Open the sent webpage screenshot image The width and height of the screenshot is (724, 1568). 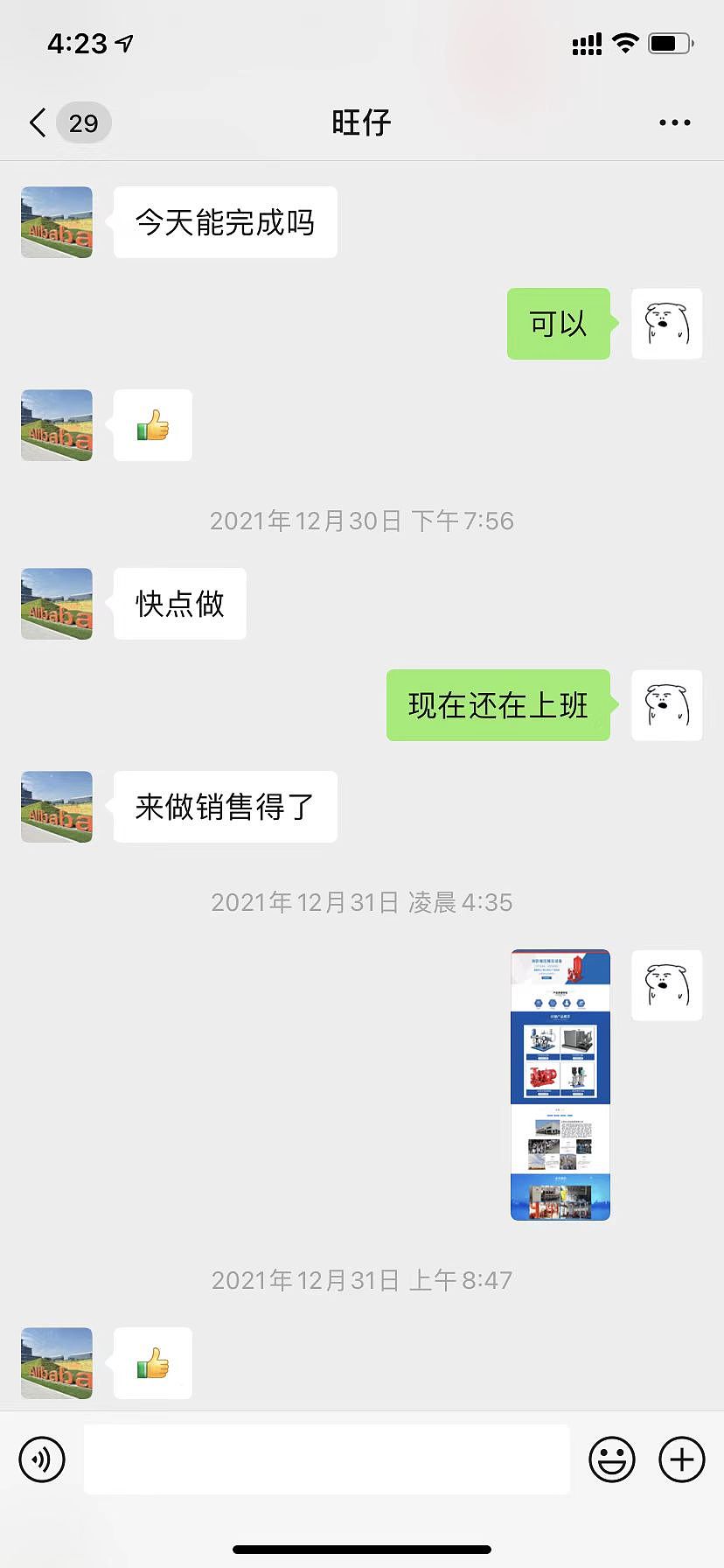coord(560,1084)
